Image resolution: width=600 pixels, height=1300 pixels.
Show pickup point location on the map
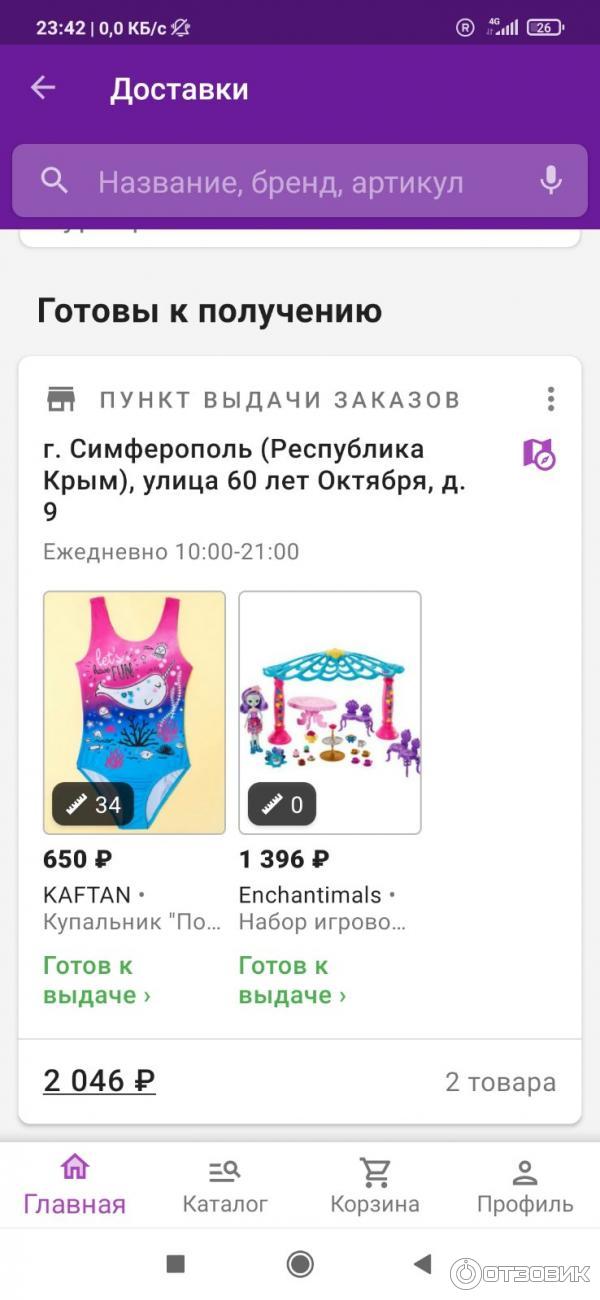[x=539, y=454]
